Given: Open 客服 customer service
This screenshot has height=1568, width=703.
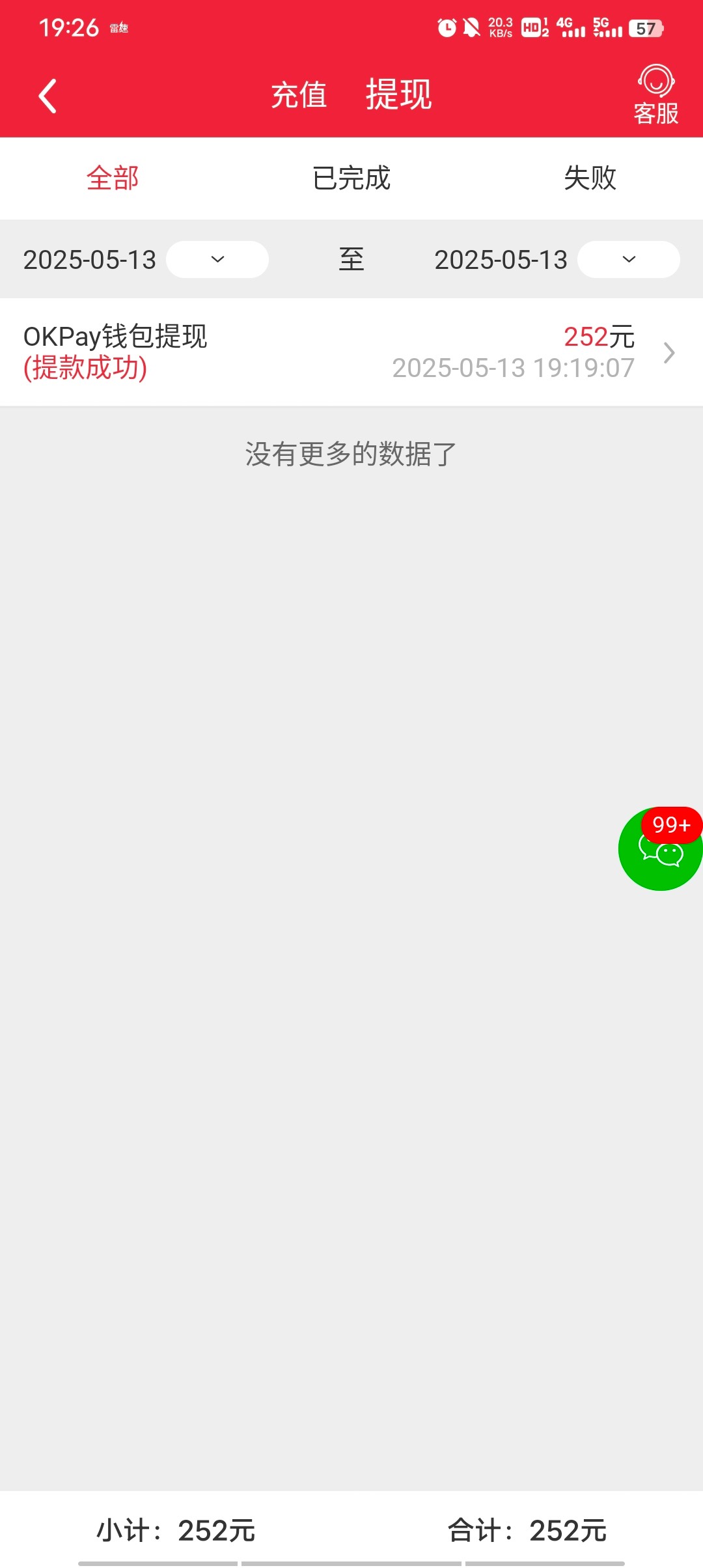Looking at the screenshot, I should (x=656, y=94).
